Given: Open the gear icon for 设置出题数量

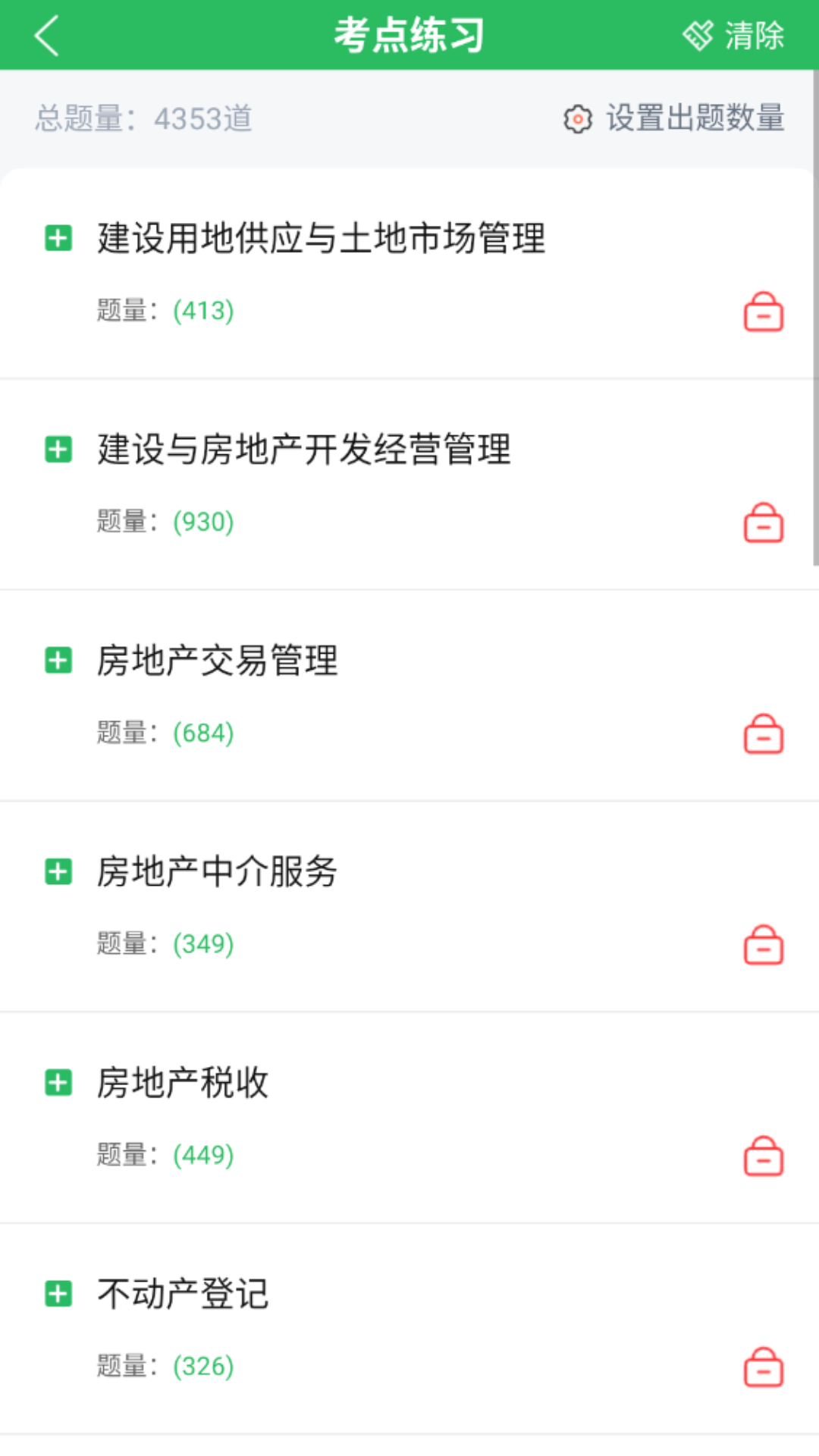Looking at the screenshot, I should point(577,119).
